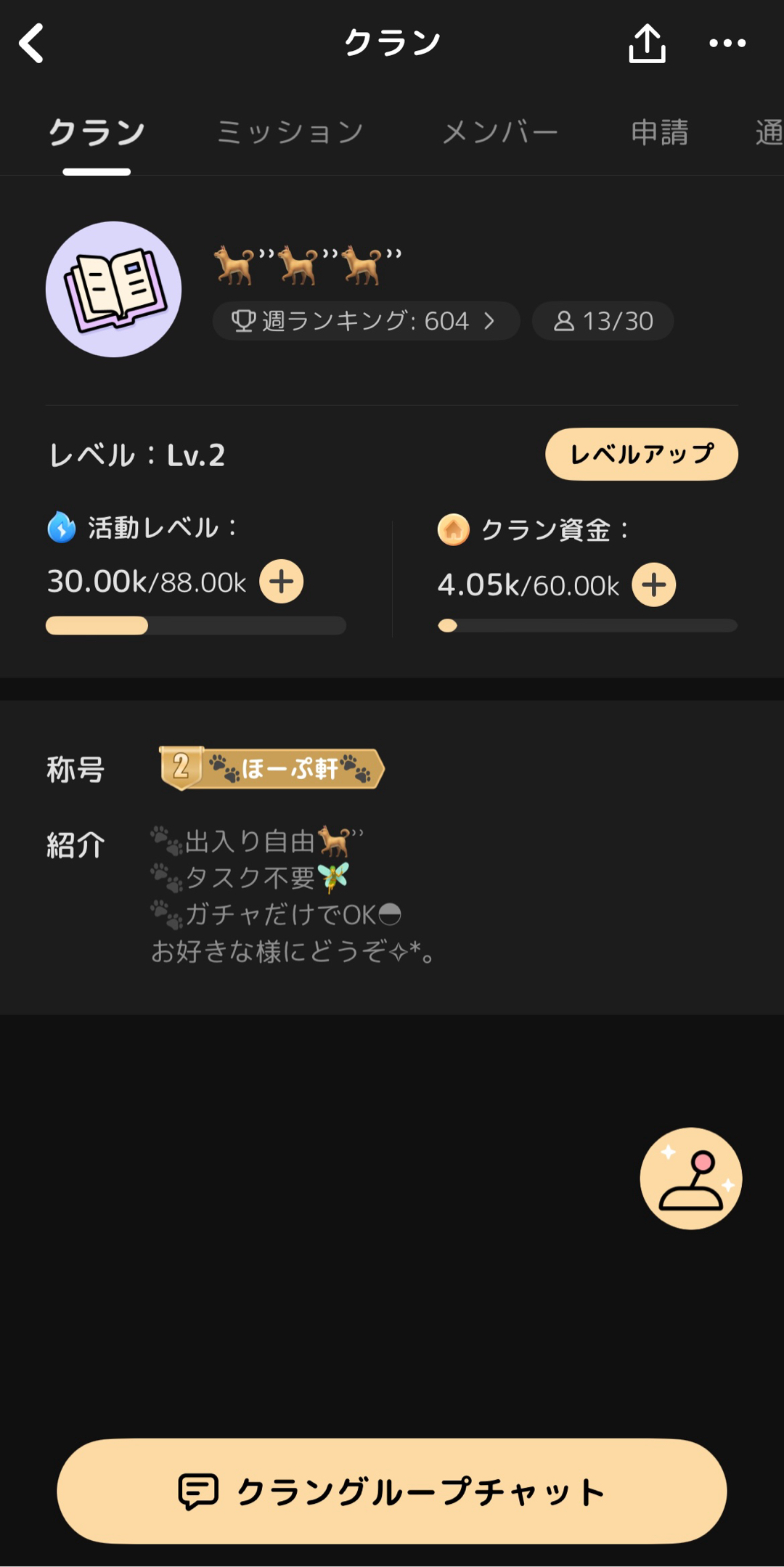Open the 週ランキング: 604 chip
The height and width of the screenshot is (1567, 784).
pyautogui.click(x=365, y=321)
